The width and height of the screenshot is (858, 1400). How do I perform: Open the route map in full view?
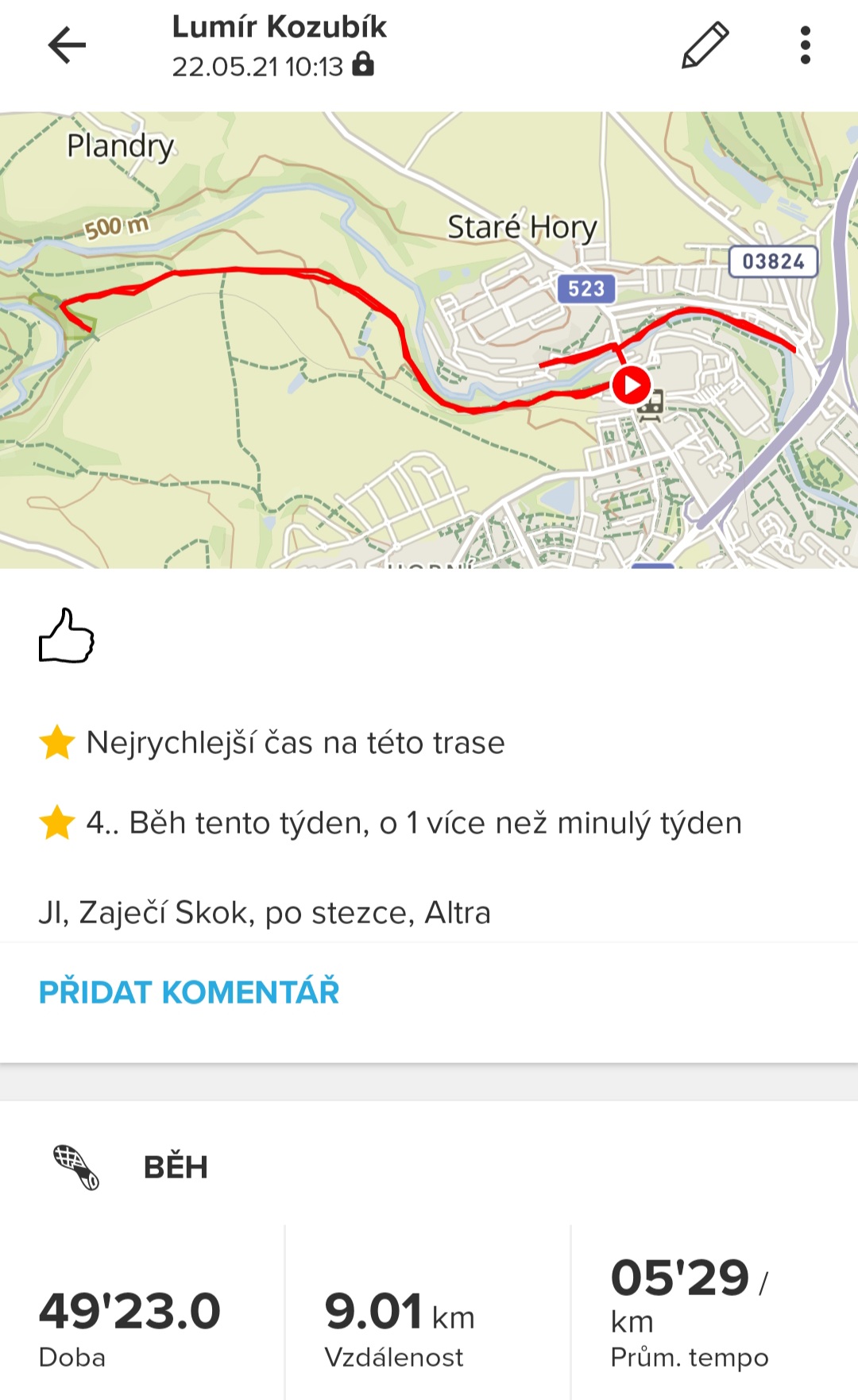click(x=429, y=340)
